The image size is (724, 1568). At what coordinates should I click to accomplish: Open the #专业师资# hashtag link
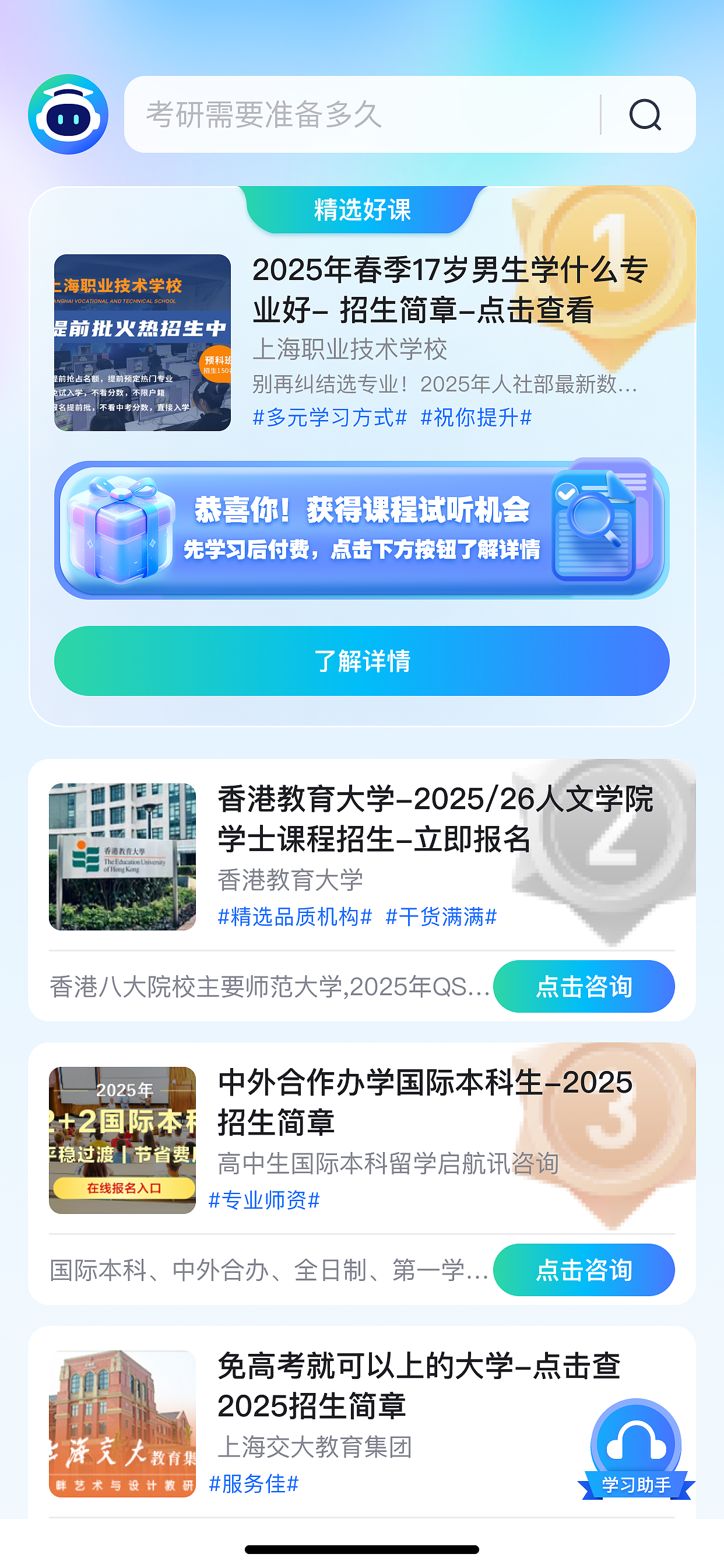pos(264,1198)
